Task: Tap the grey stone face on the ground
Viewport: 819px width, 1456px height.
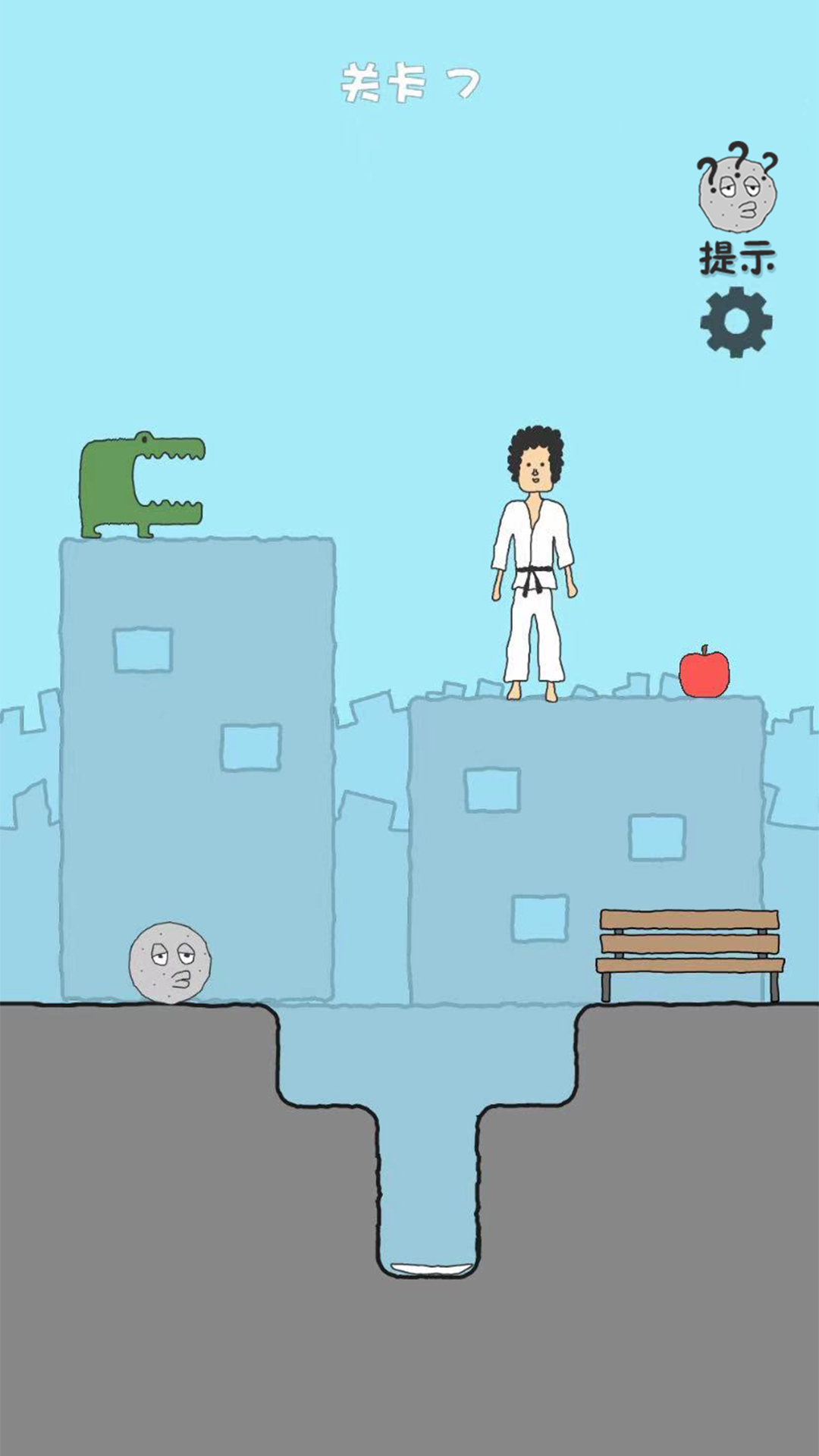Action: click(x=169, y=962)
